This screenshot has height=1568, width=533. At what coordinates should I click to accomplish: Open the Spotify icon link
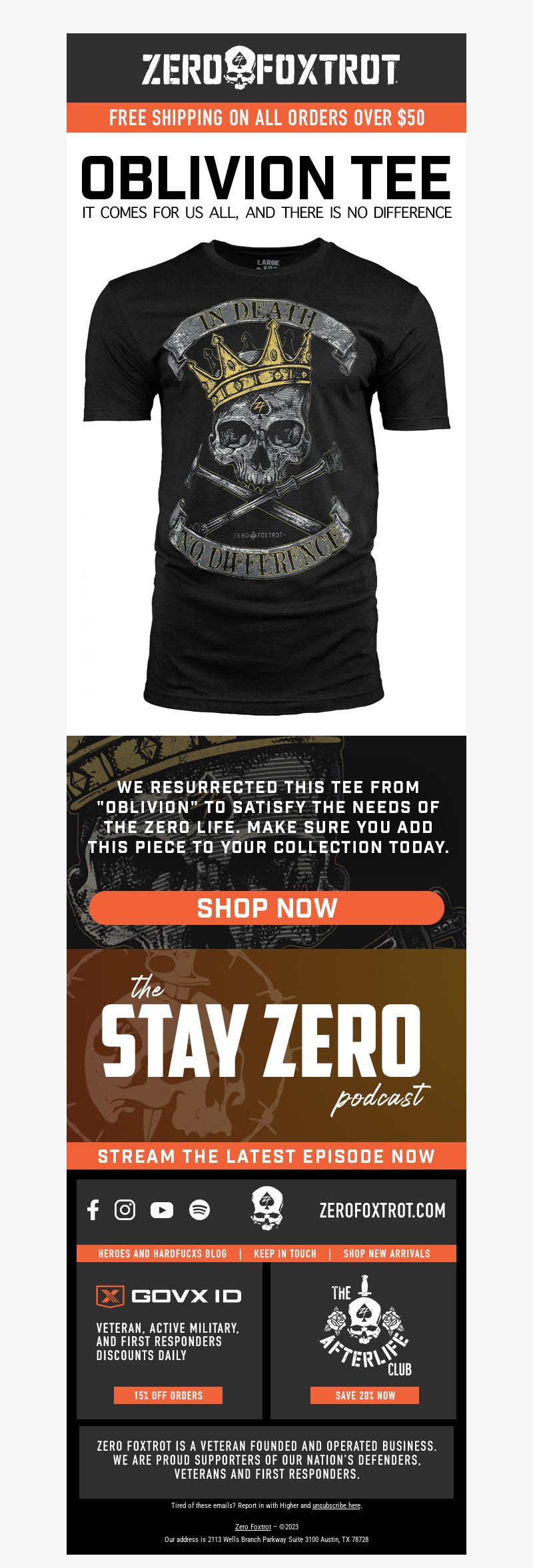click(x=199, y=1209)
